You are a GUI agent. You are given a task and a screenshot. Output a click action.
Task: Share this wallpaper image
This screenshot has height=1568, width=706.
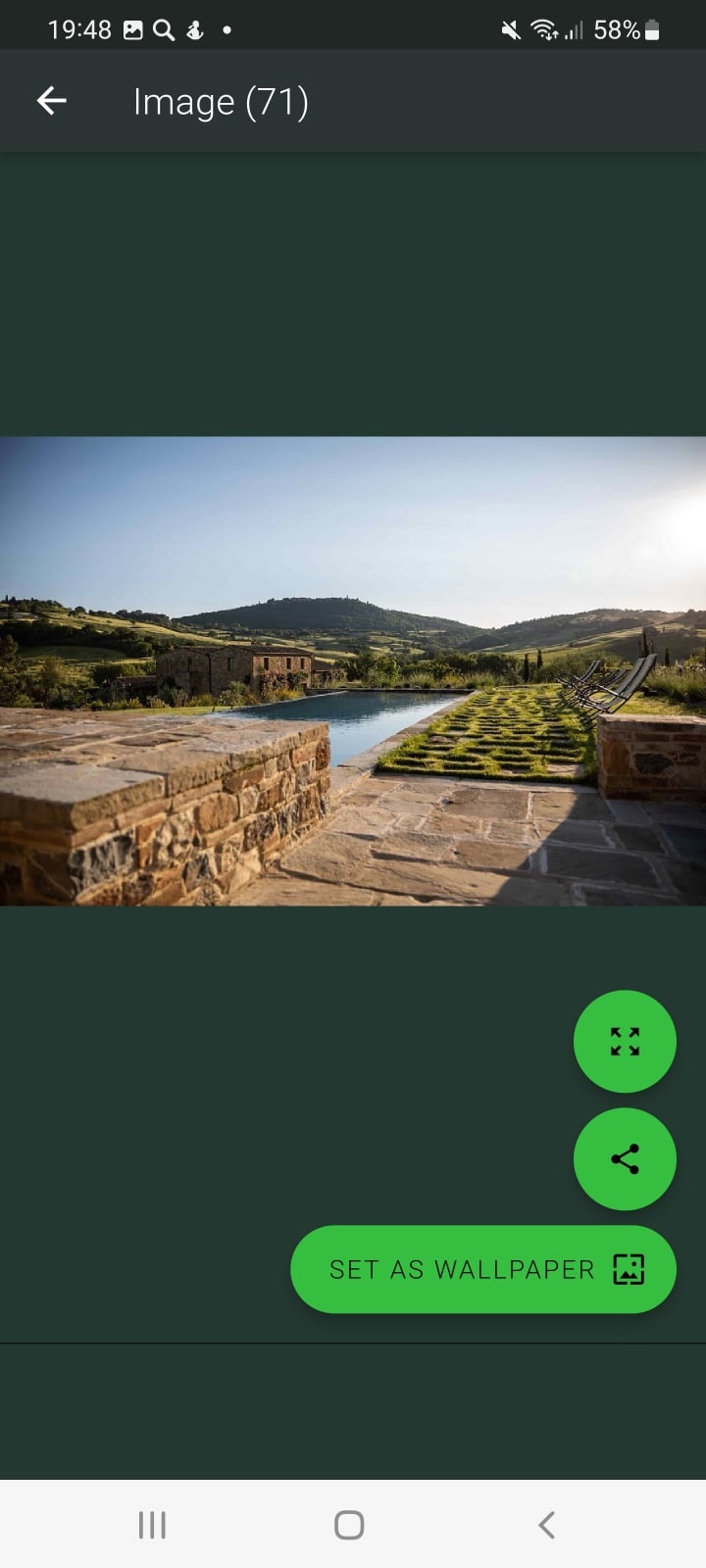(x=625, y=1158)
